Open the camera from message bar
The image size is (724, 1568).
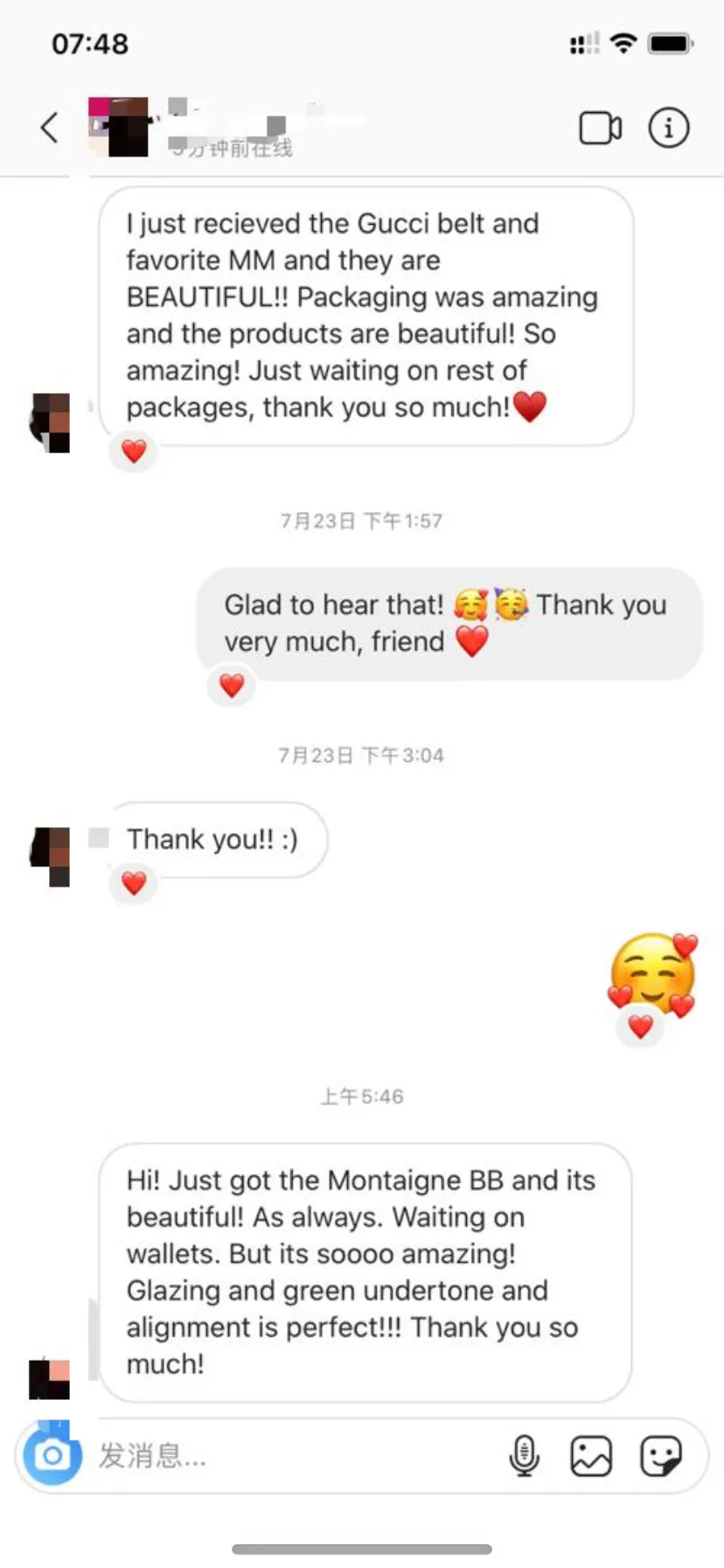click(x=52, y=1455)
